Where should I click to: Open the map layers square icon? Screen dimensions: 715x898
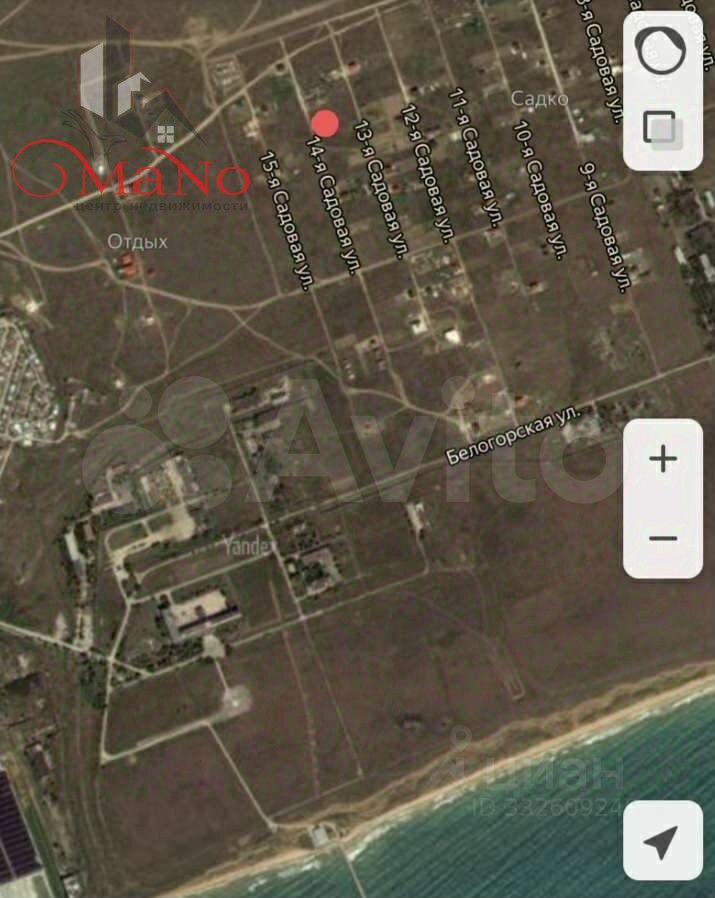662,127
